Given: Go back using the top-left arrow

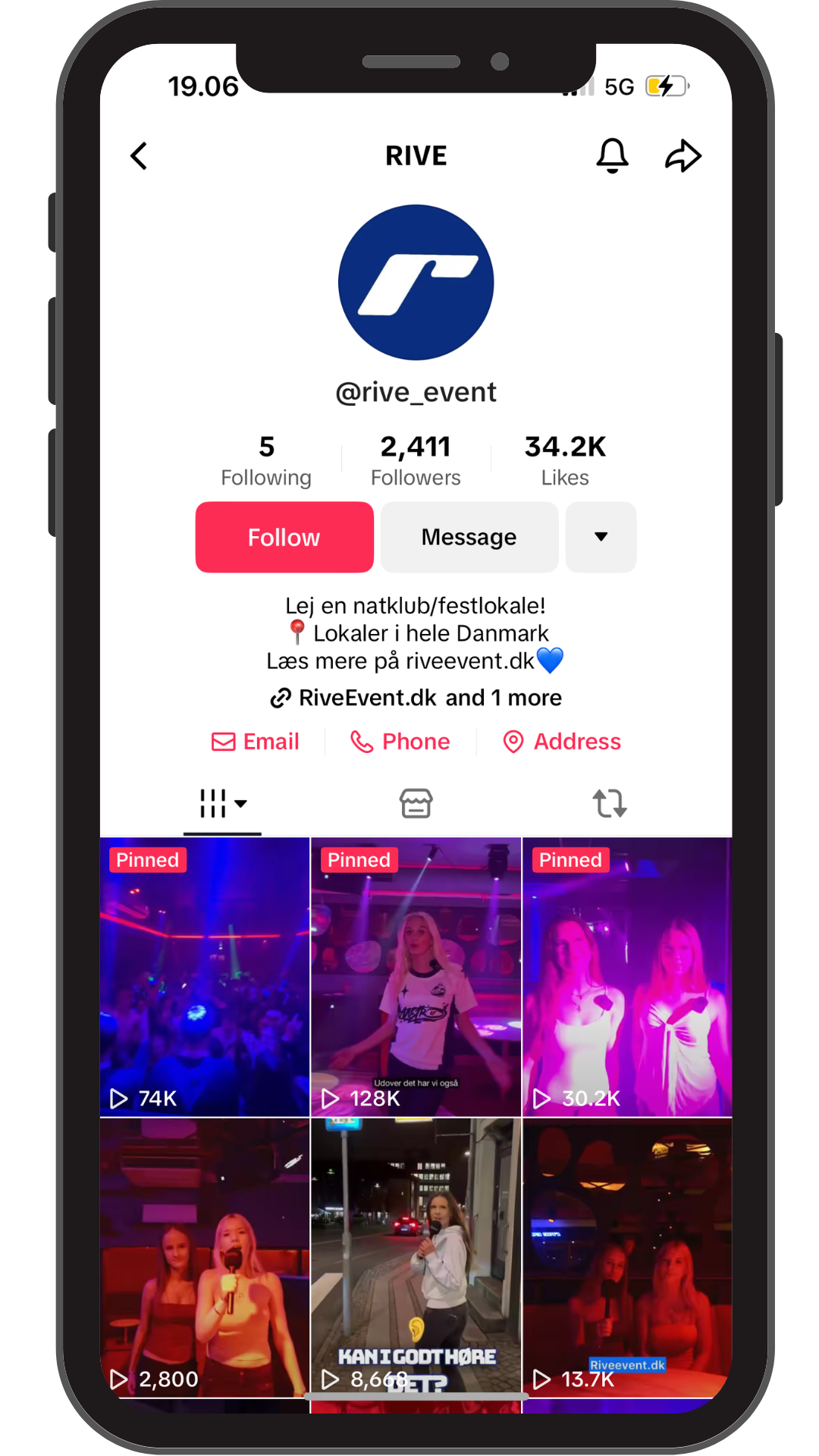Looking at the screenshot, I should (x=140, y=156).
